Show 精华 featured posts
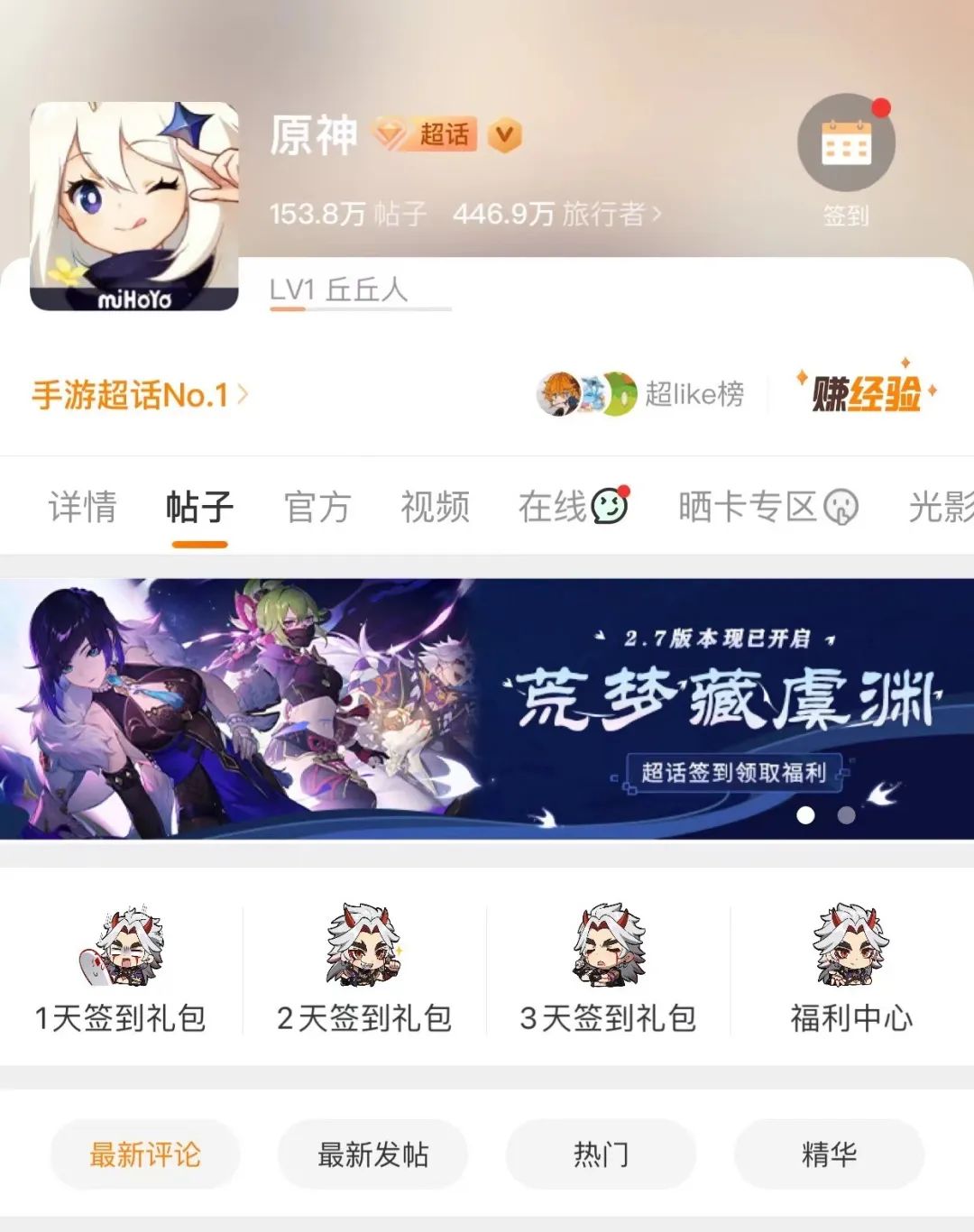Viewport: 974px width, 1232px height. pyautogui.click(x=829, y=1154)
